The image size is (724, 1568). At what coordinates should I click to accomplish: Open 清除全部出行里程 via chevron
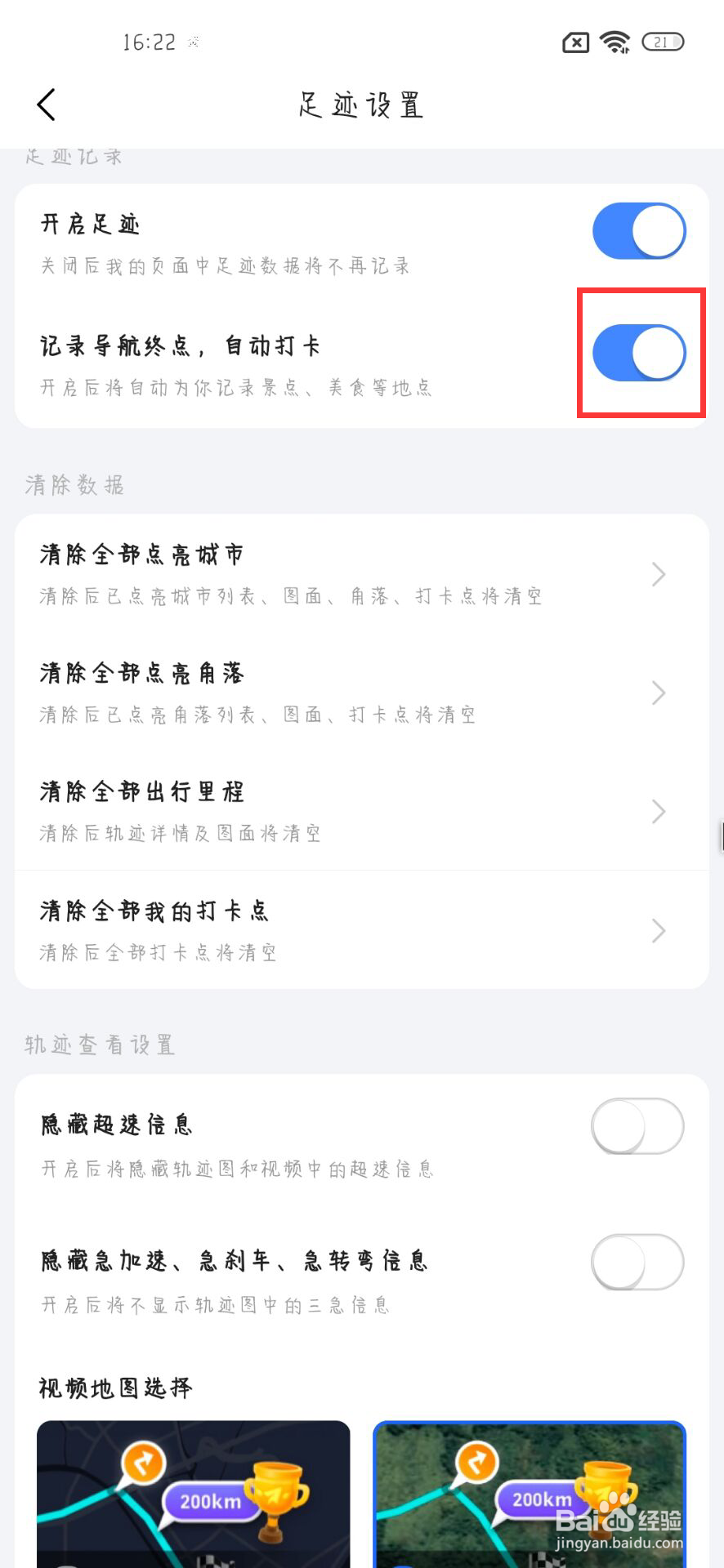(x=659, y=812)
